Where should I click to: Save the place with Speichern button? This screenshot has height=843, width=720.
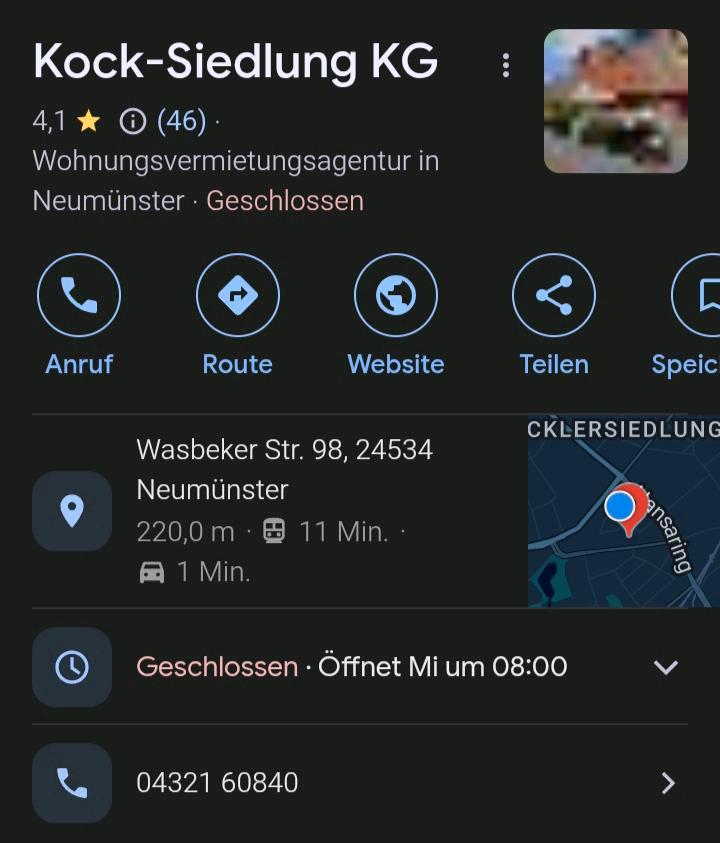(700, 296)
